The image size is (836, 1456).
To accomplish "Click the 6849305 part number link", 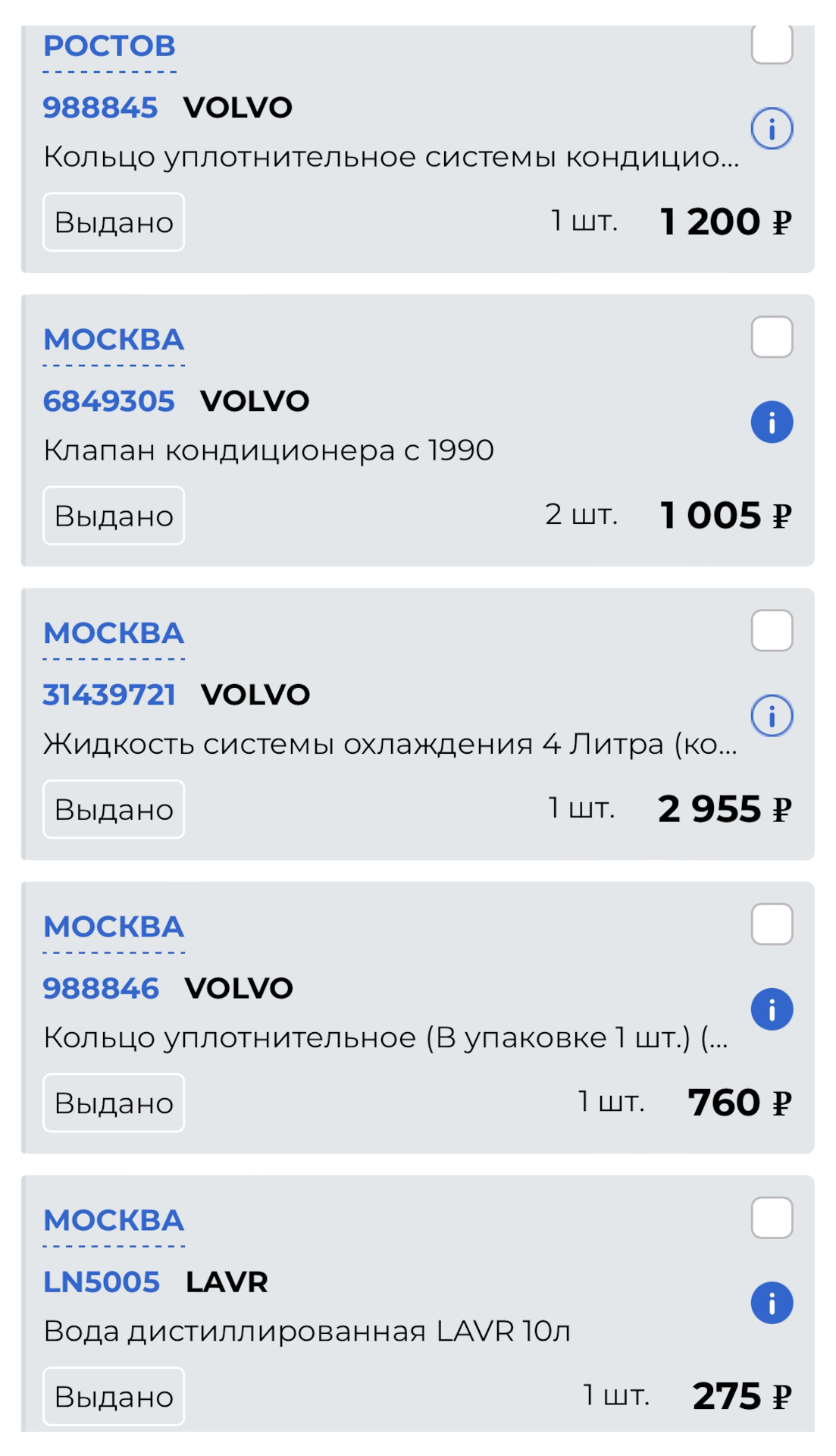I will coord(109,400).
